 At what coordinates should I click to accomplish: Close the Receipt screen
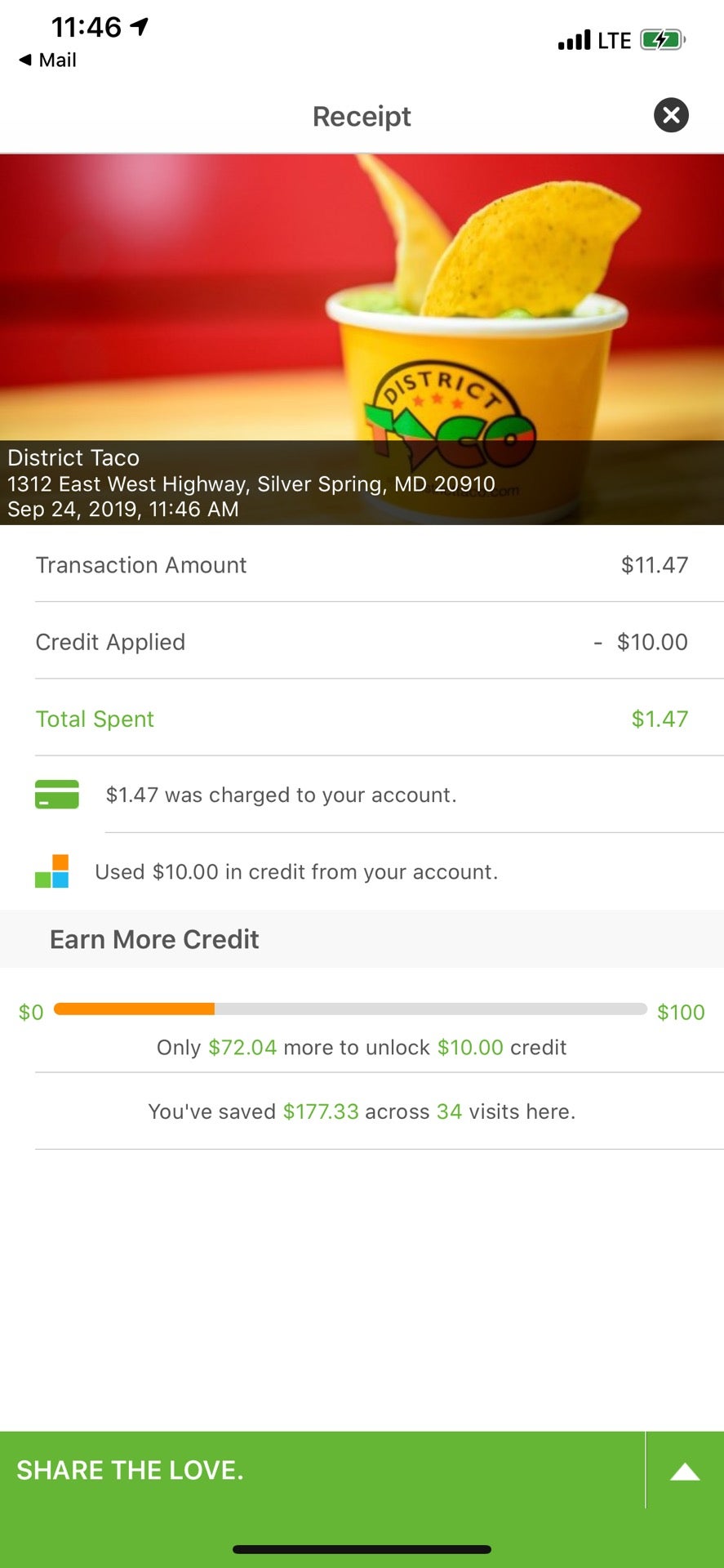(x=671, y=115)
